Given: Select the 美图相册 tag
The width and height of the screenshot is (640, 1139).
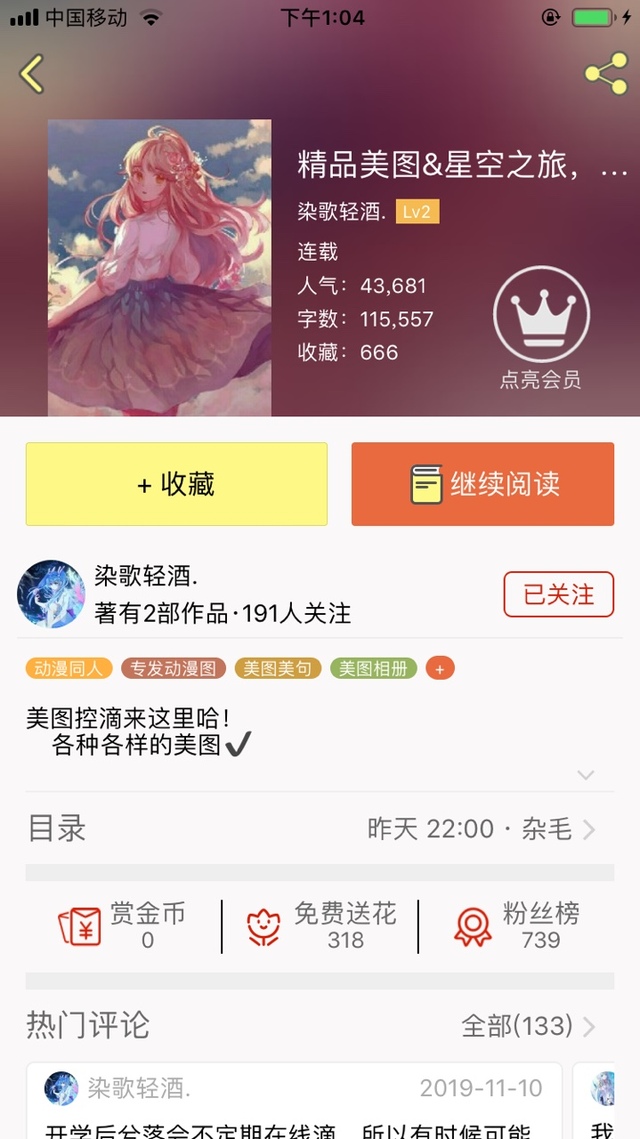Looking at the screenshot, I should click(x=373, y=668).
